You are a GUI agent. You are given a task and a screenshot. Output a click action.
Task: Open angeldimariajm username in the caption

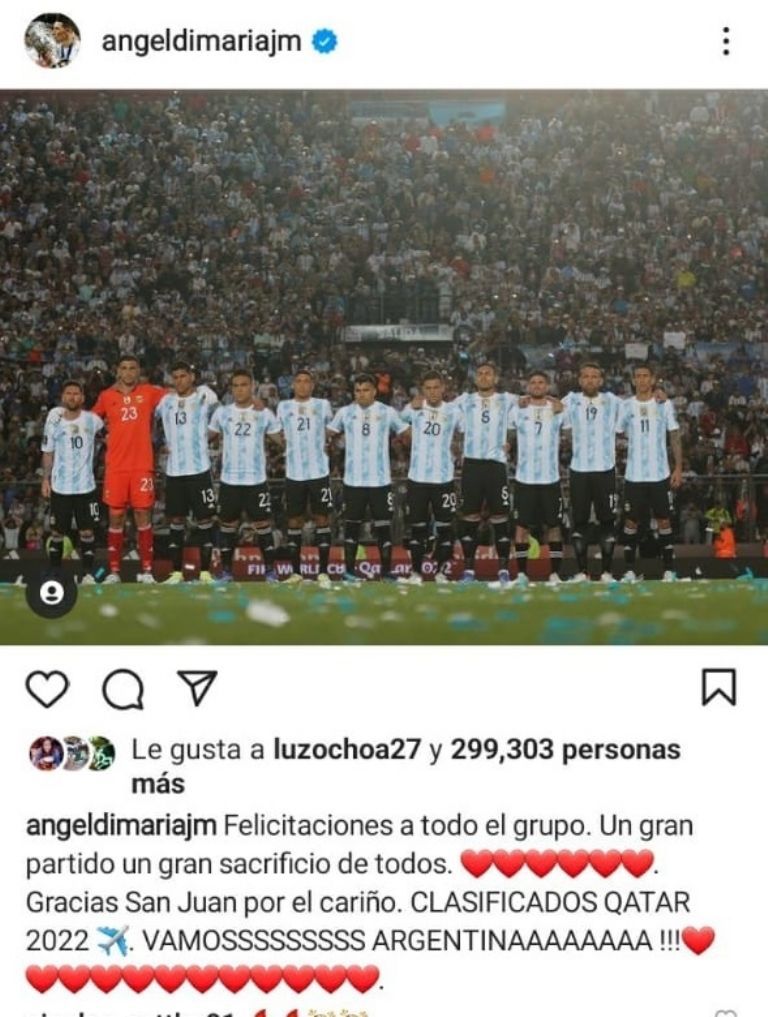click(x=120, y=826)
